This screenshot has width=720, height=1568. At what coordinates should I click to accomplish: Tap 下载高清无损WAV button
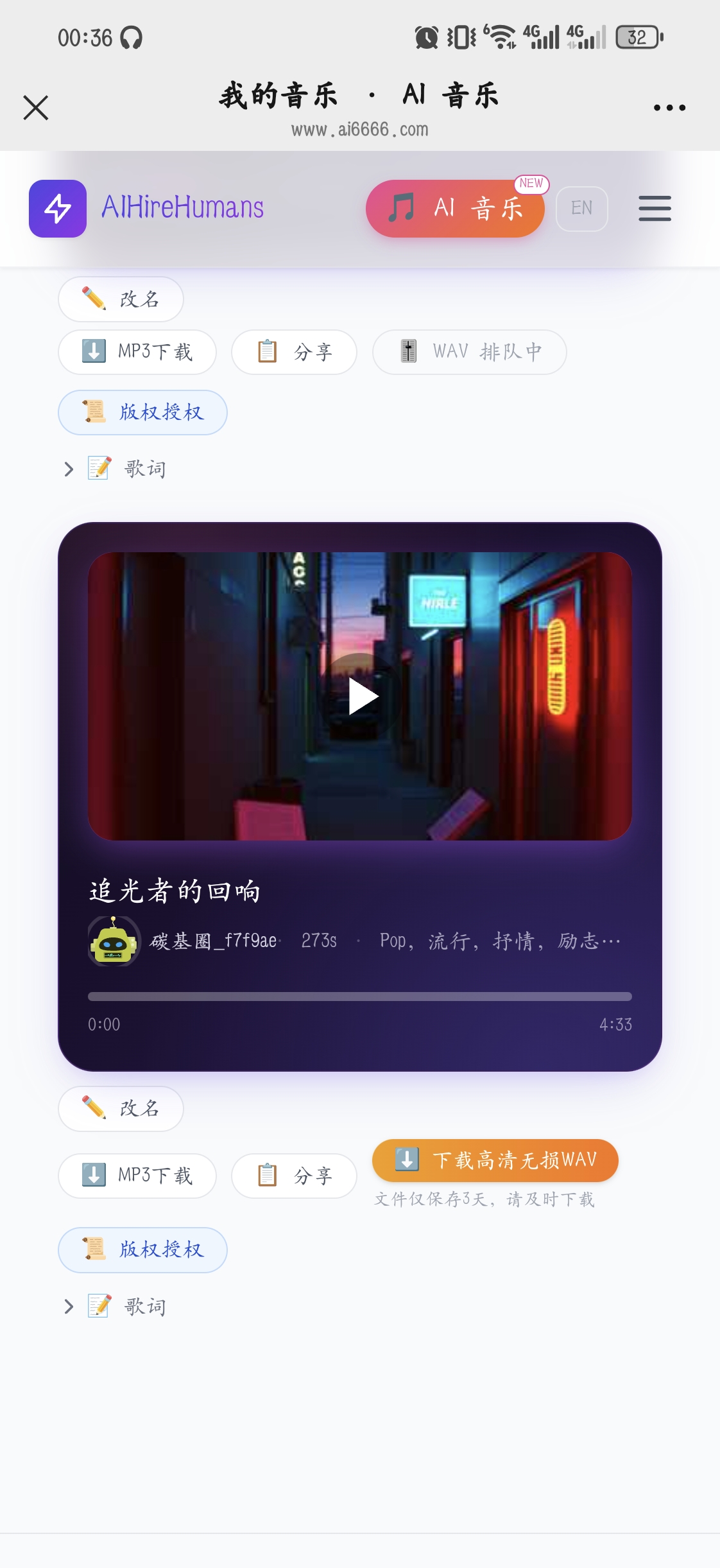pos(495,1160)
